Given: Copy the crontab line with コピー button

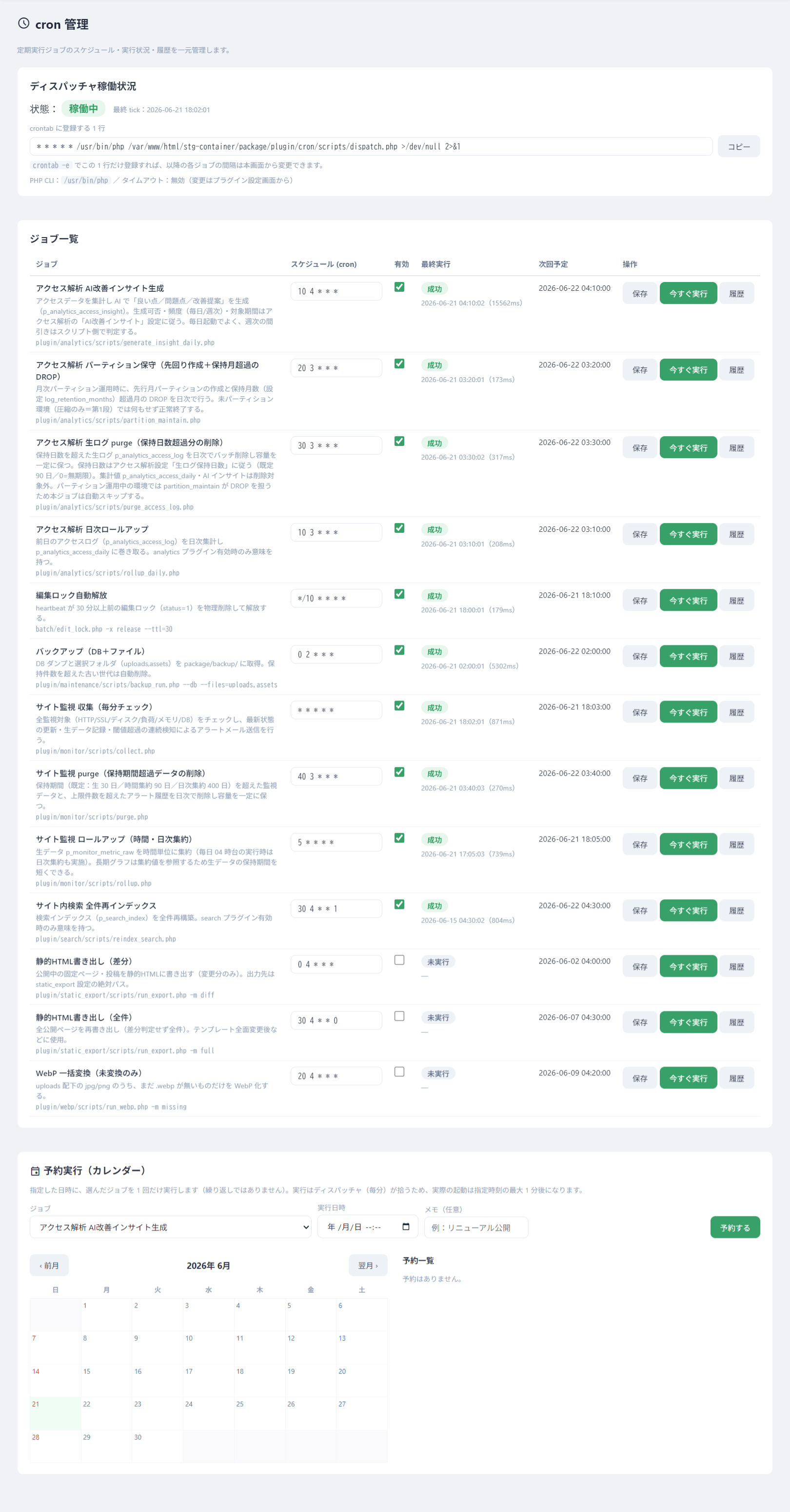Looking at the screenshot, I should click(738, 146).
